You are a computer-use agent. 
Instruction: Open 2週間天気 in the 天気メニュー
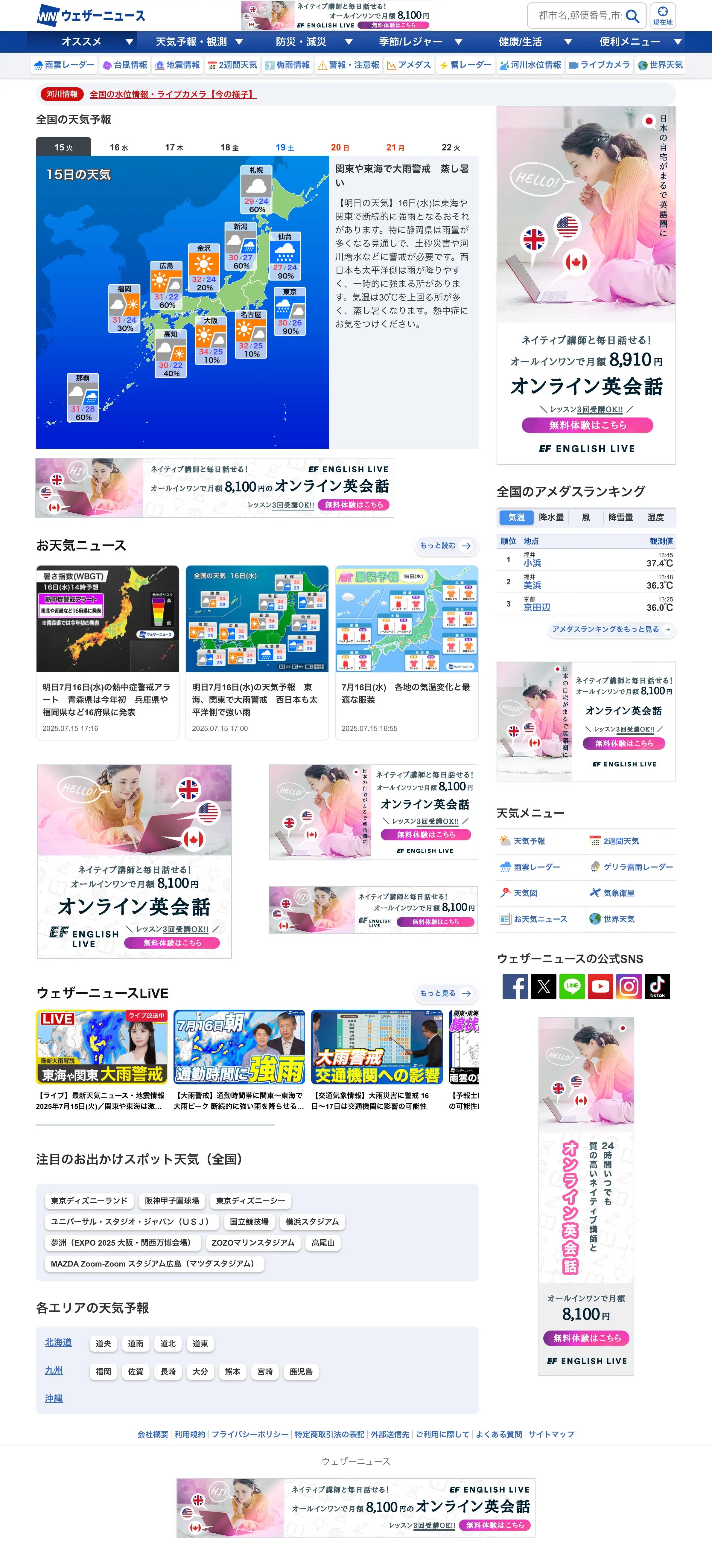point(621,841)
